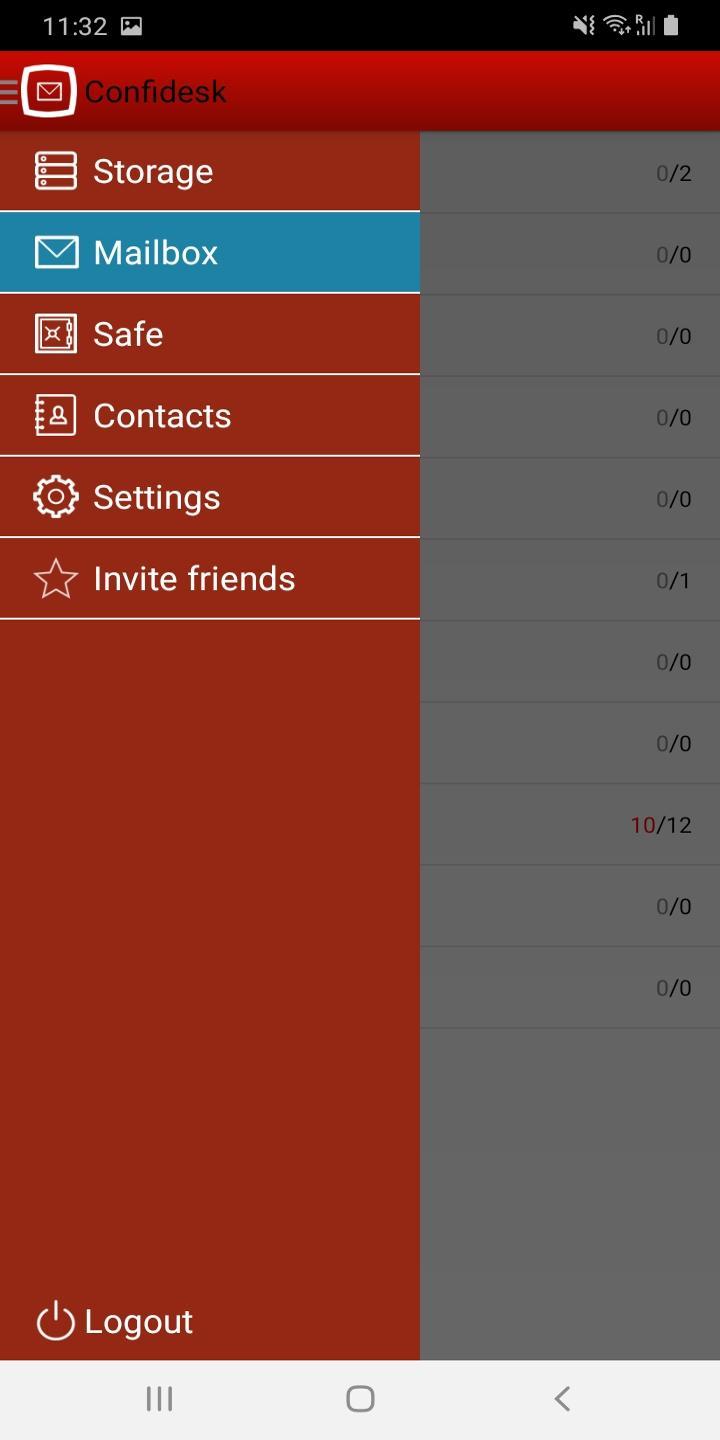Tap the Logout power icon

click(55, 1320)
